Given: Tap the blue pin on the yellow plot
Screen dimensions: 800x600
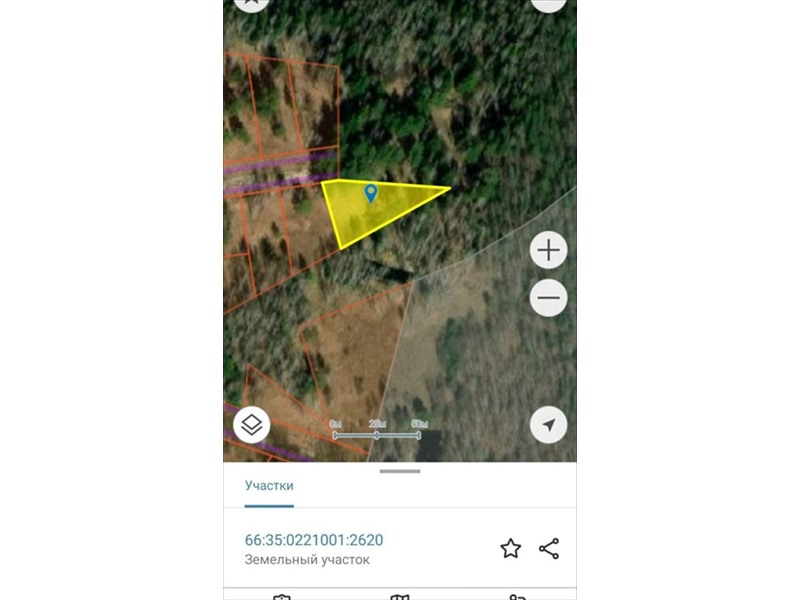Looking at the screenshot, I should [x=371, y=192].
